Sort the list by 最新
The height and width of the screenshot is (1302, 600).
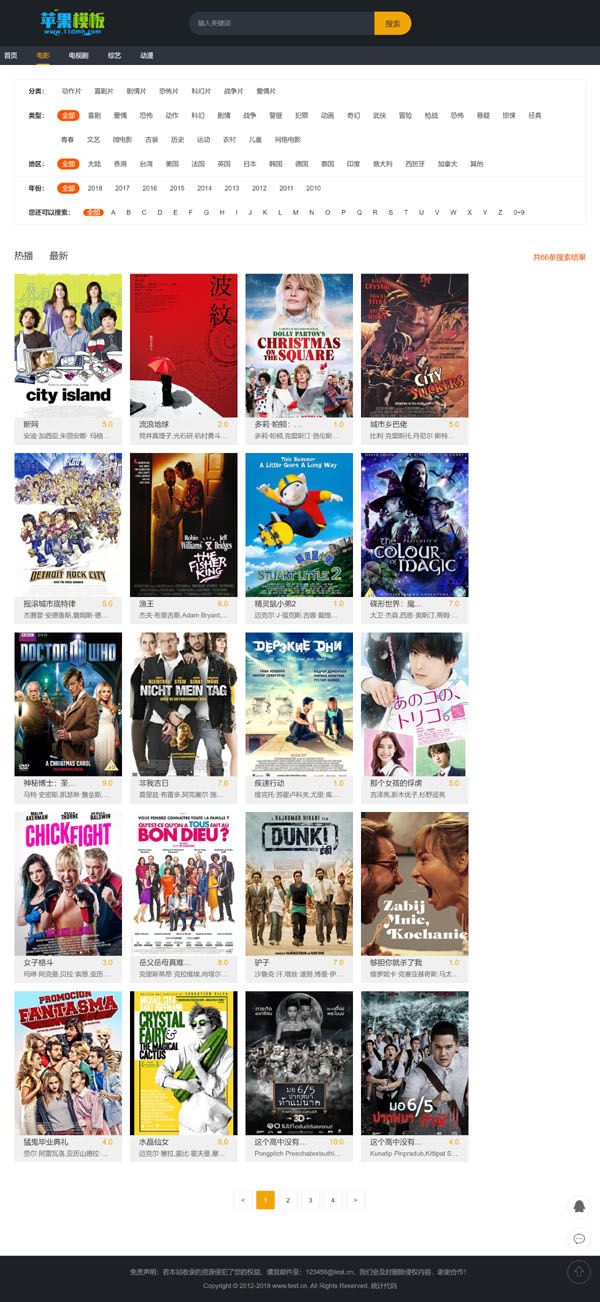[58, 256]
